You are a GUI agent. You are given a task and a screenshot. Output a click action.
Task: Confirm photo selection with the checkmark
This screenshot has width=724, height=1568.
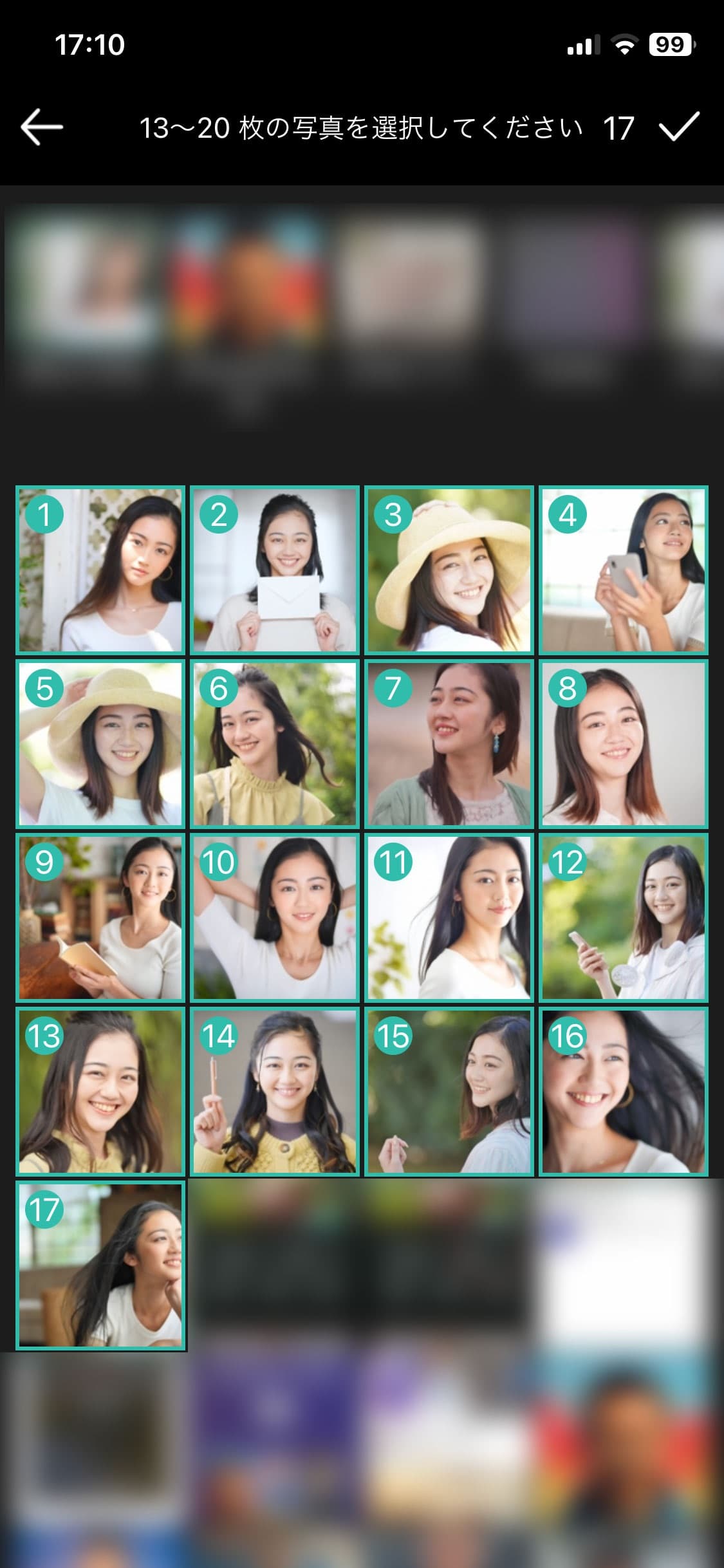[x=679, y=127]
